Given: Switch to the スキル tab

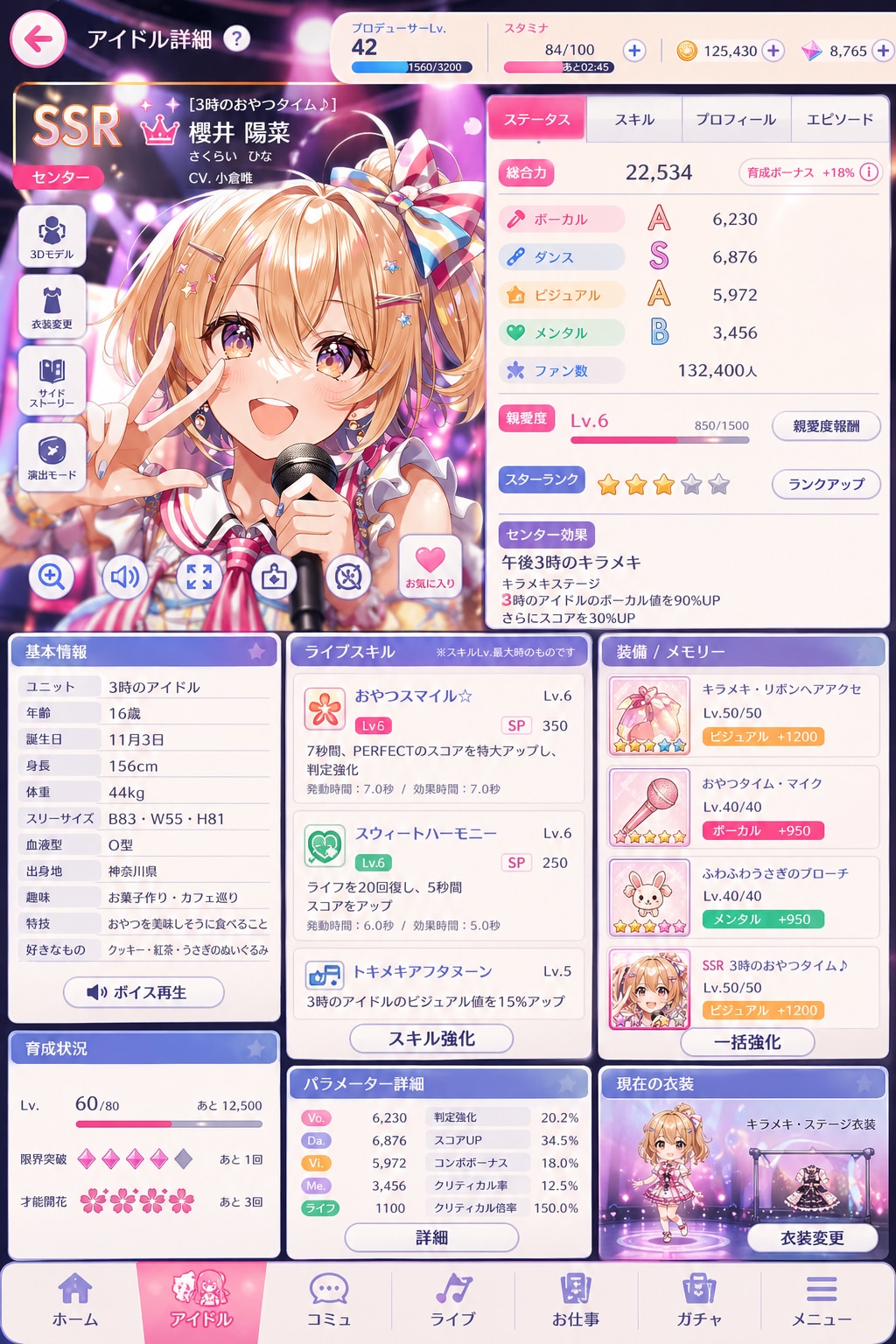Looking at the screenshot, I should tap(633, 120).
